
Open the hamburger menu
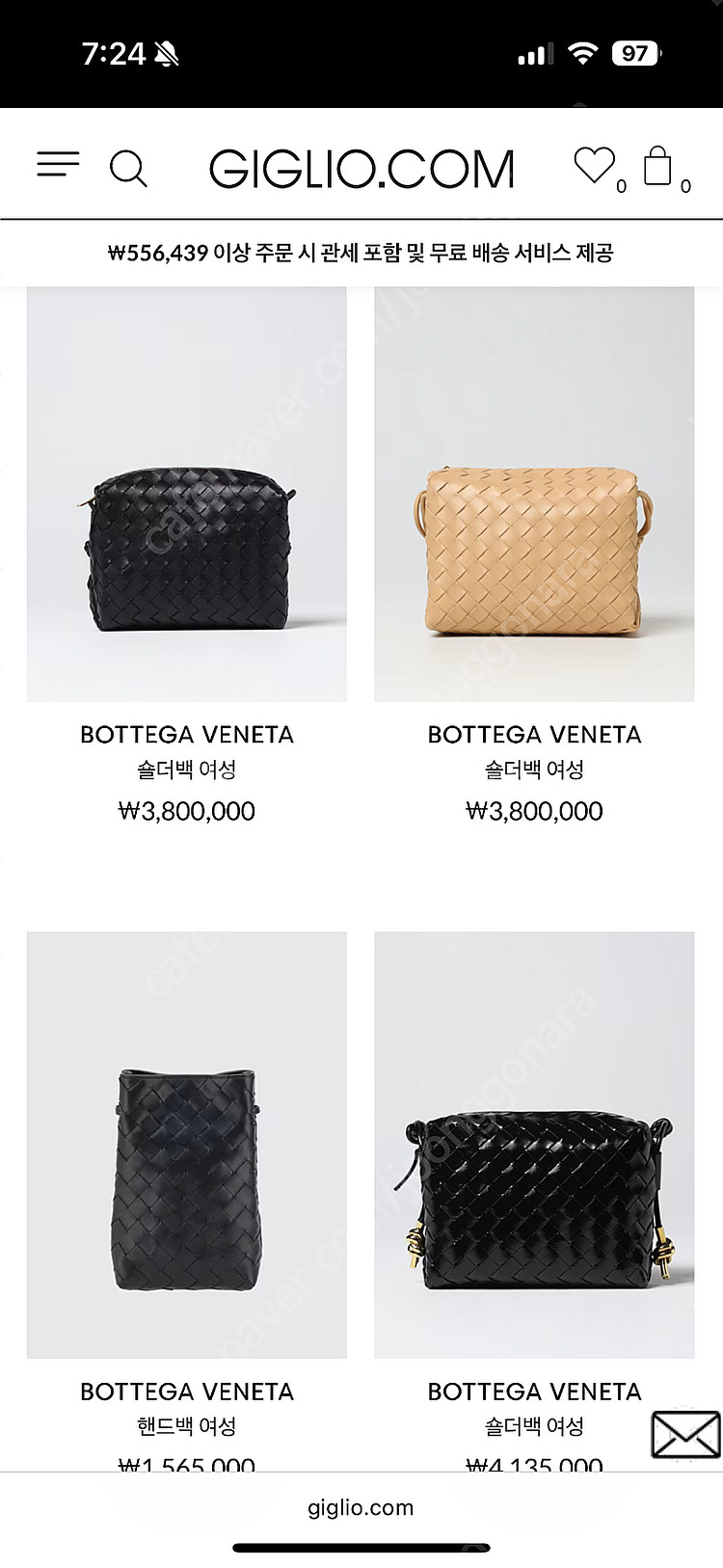(58, 165)
